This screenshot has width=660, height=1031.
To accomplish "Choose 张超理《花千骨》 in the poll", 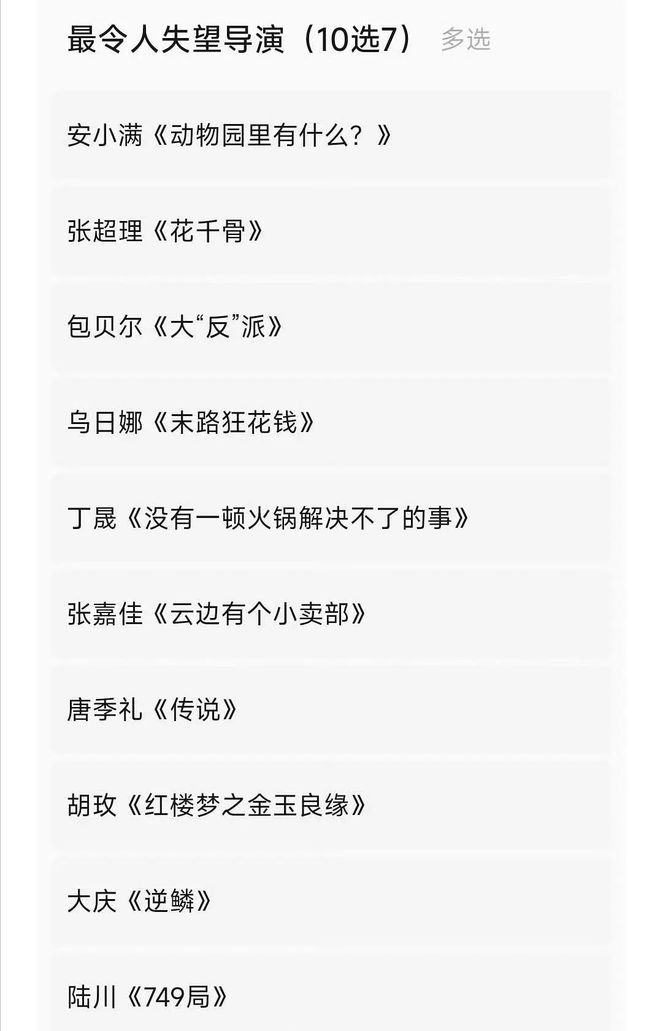I will pyautogui.click(x=166, y=232).
